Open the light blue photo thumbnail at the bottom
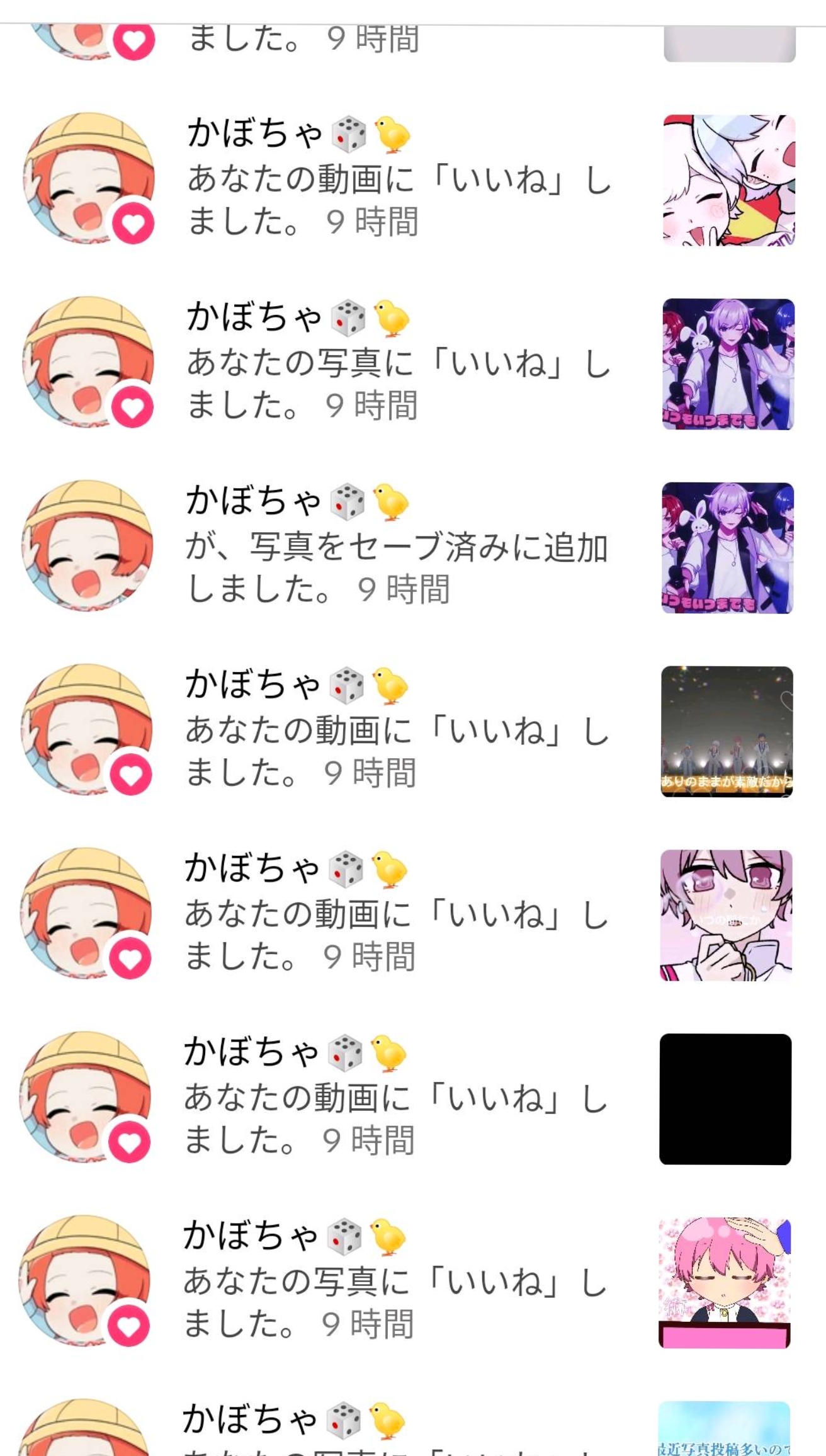Viewport: 826px width, 1456px height. [724, 1430]
